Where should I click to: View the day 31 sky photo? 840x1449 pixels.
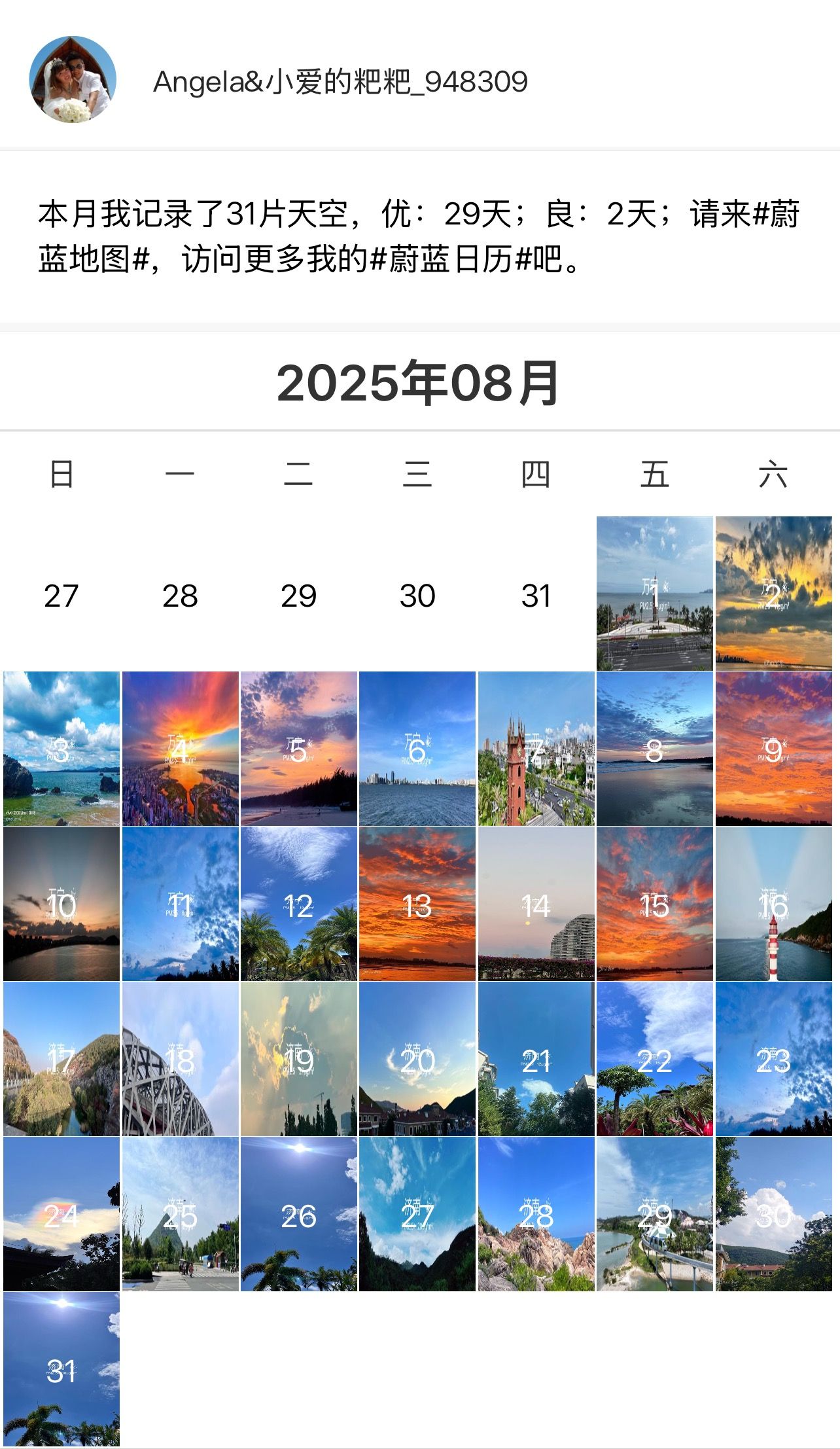pyautogui.click(x=61, y=1368)
